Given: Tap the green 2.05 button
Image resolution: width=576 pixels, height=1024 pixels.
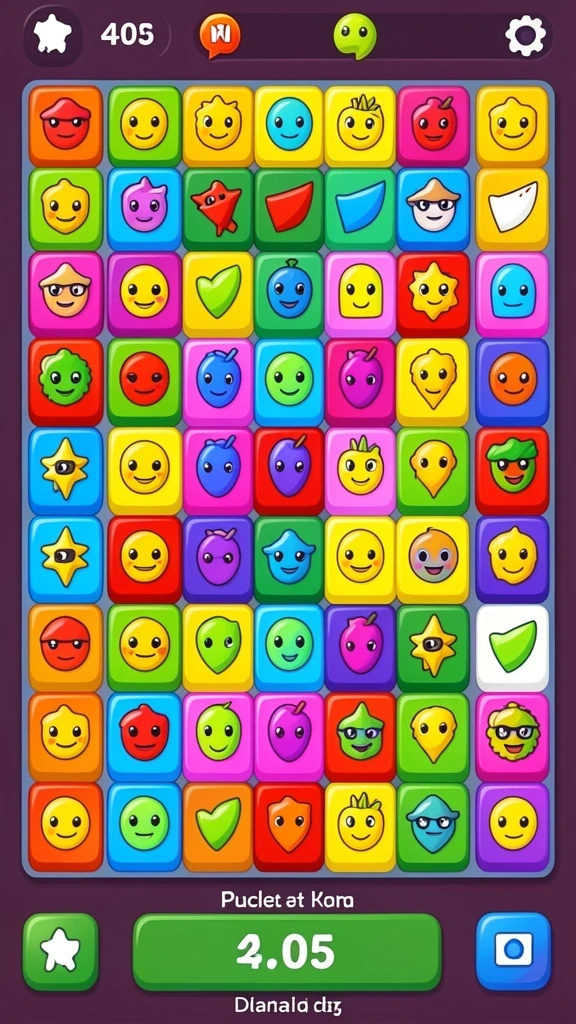Looking at the screenshot, I should pos(287,952).
